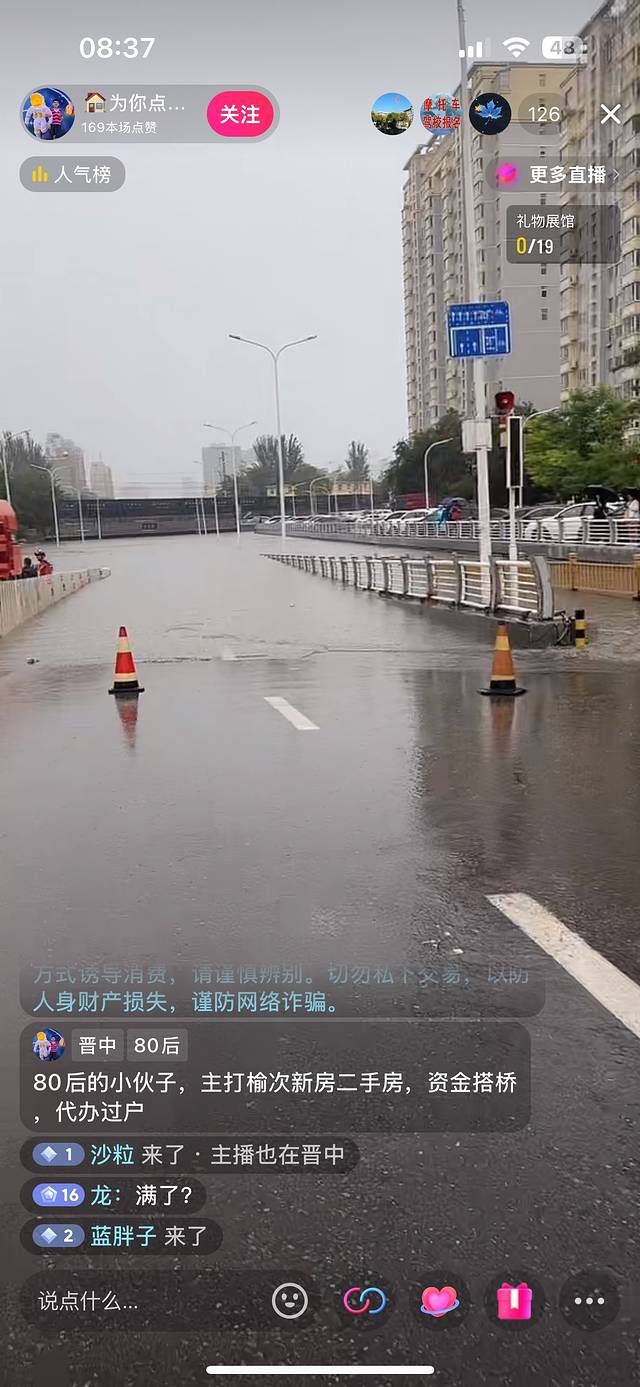Open 蓝胖子's profile from the chat
Screen dimensions: 640x1387
123,1236
